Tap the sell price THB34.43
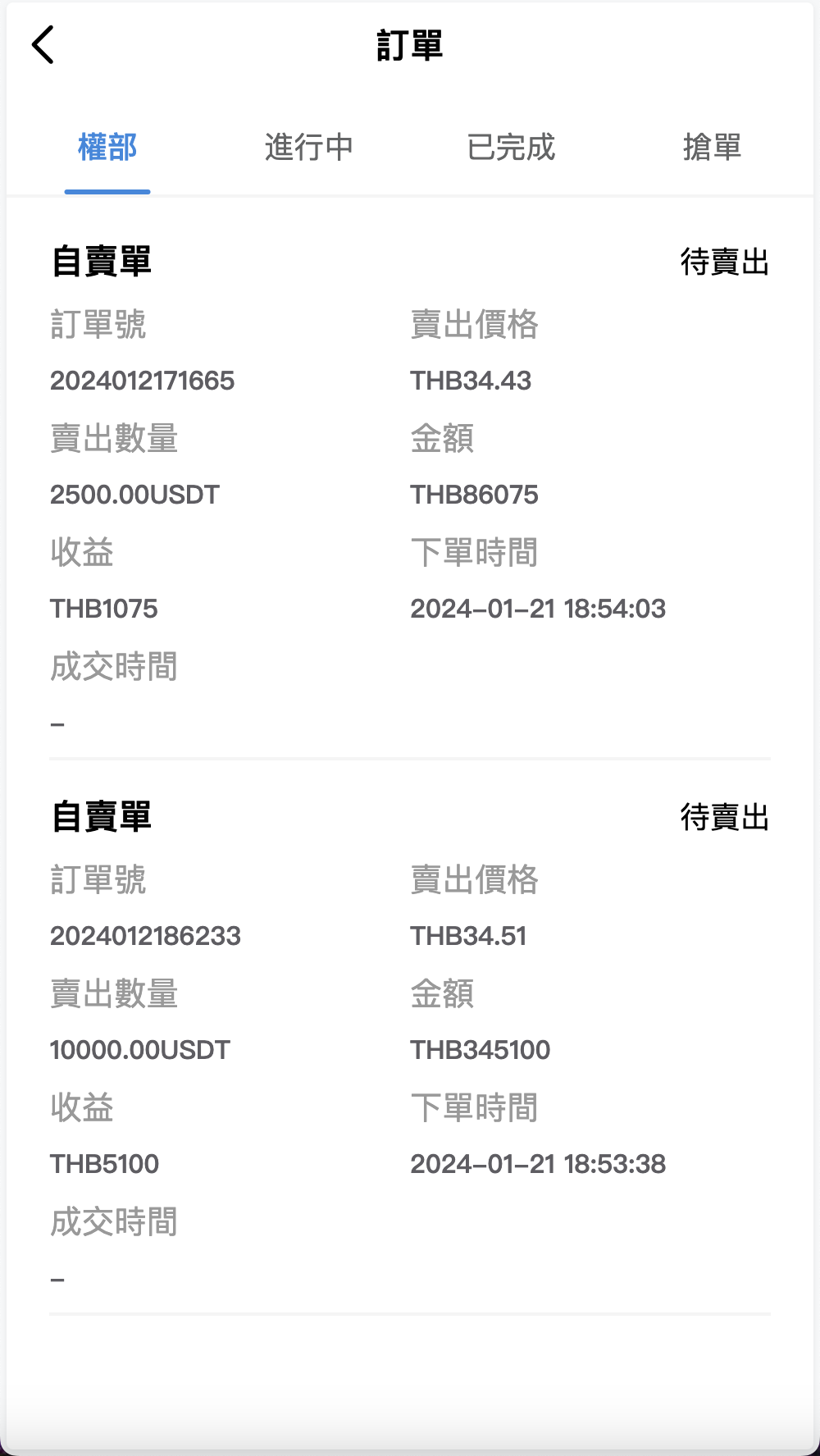Image resolution: width=820 pixels, height=1456 pixels. coord(471,381)
